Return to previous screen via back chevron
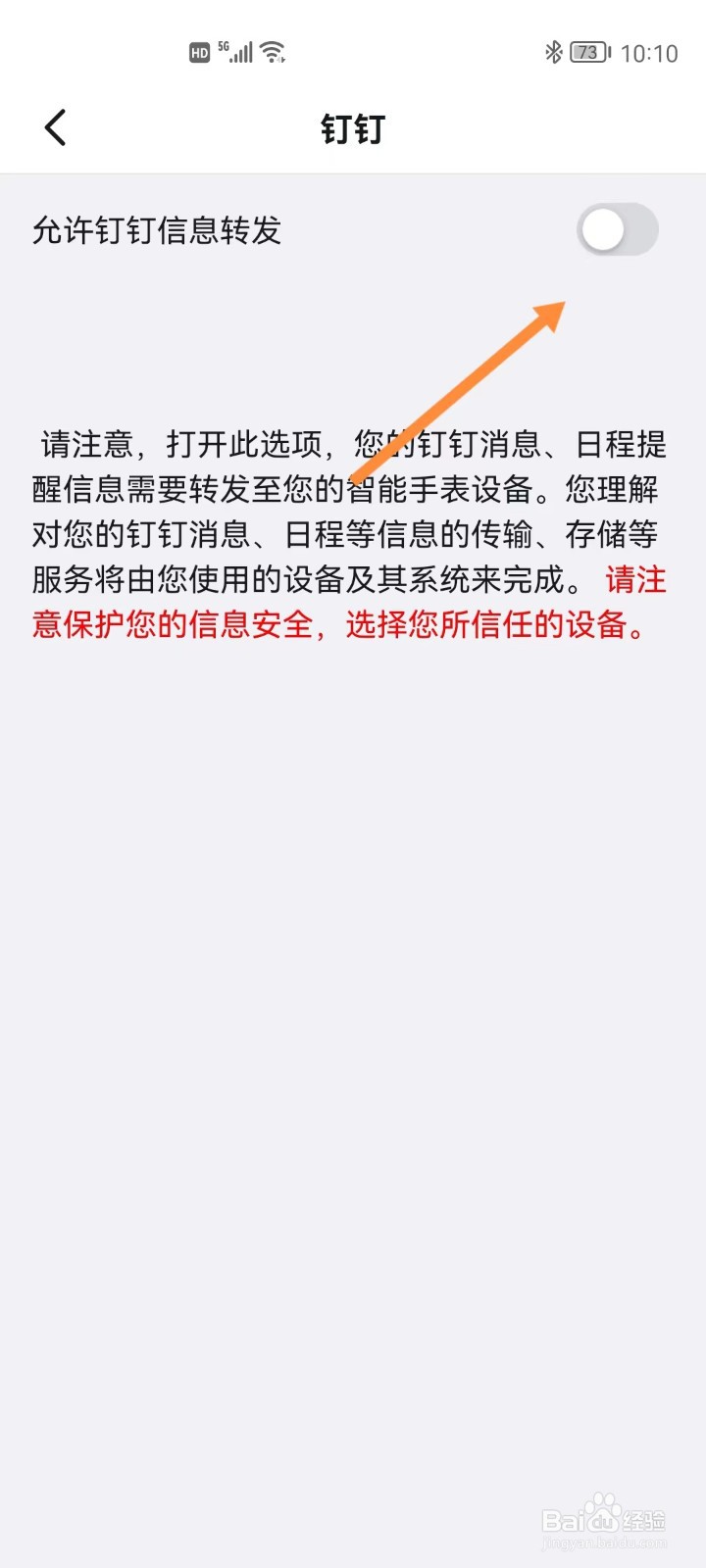The height and width of the screenshot is (1568, 706). click(x=56, y=127)
